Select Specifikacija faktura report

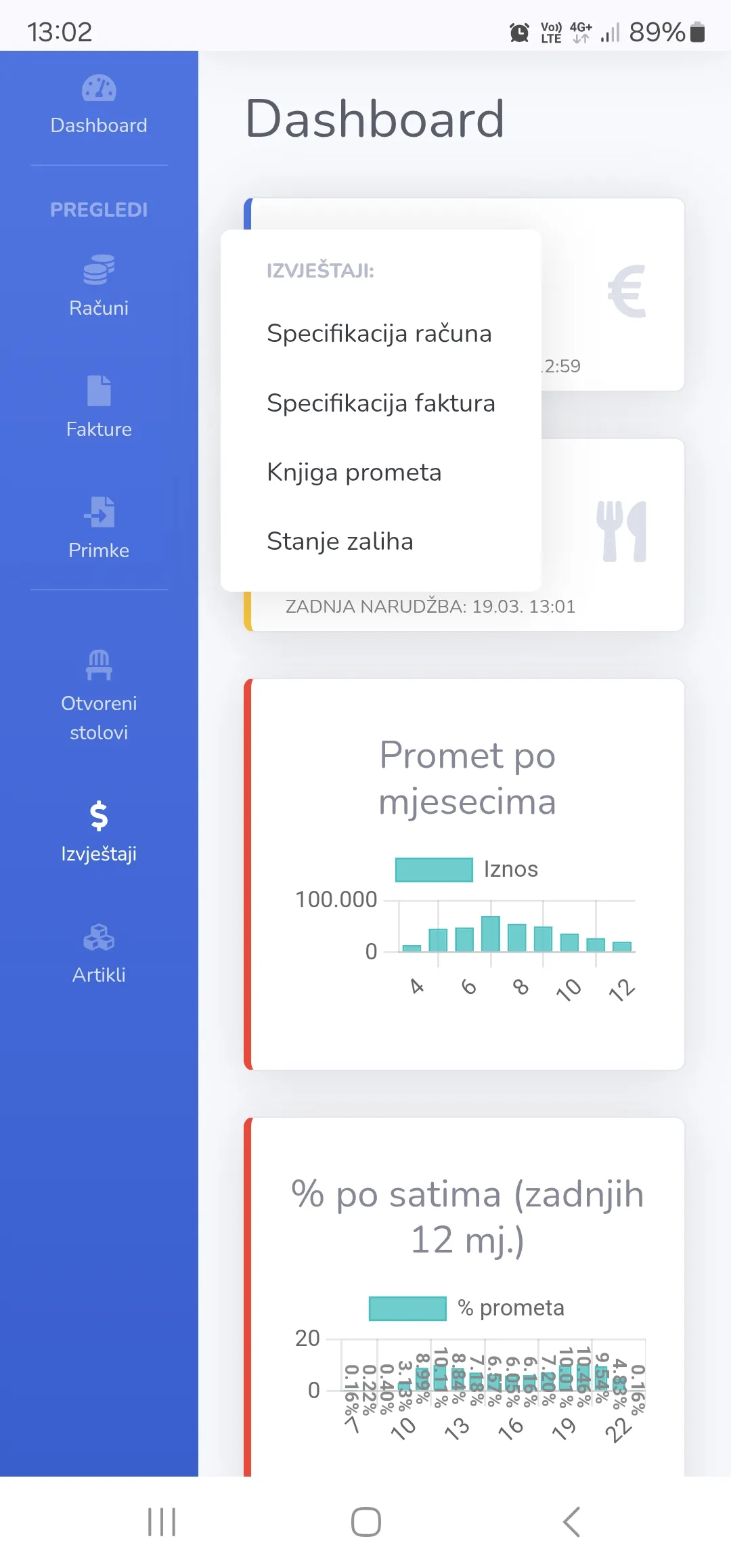[x=380, y=403]
